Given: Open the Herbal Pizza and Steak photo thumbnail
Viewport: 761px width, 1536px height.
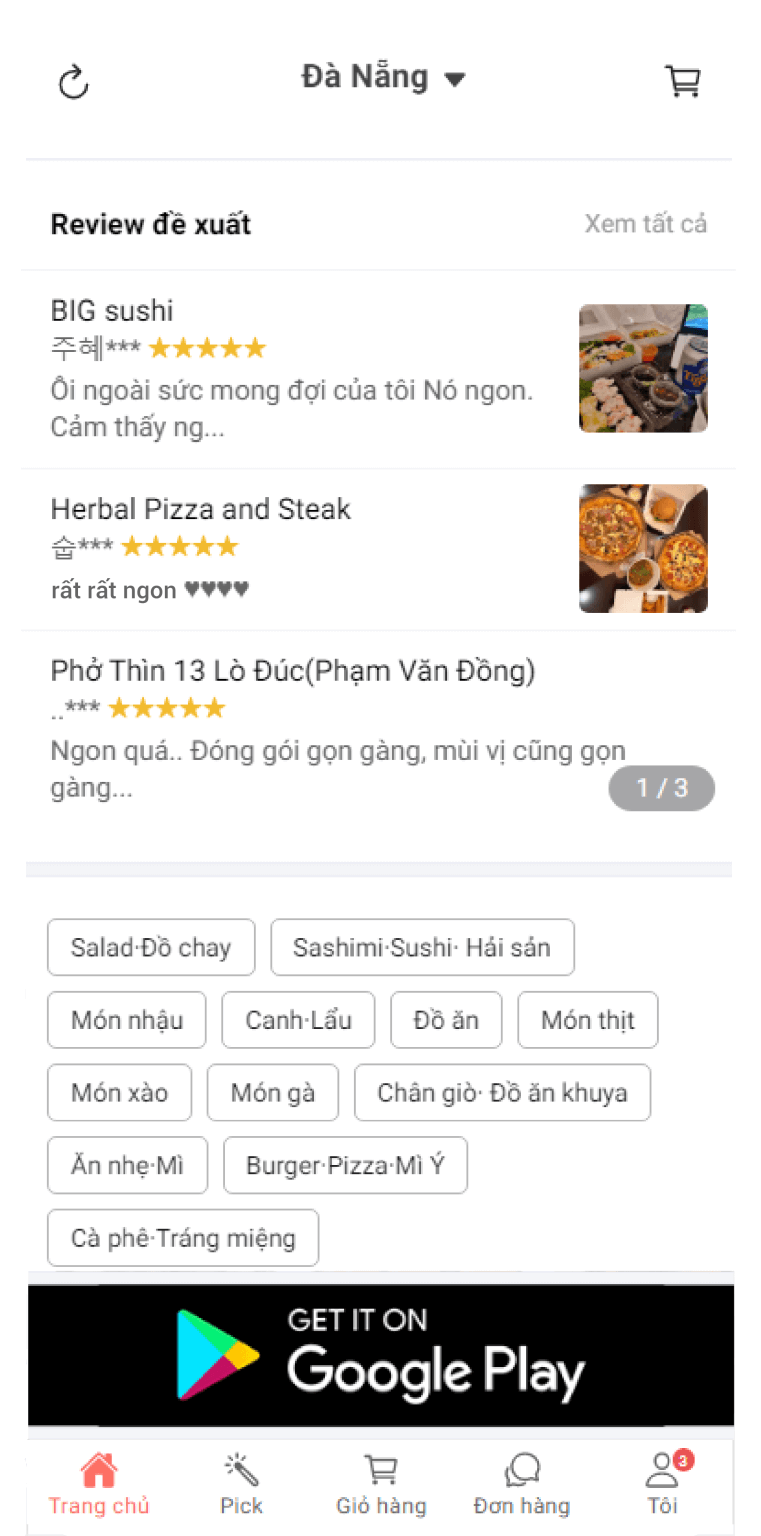Looking at the screenshot, I should pyautogui.click(x=643, y=548).
